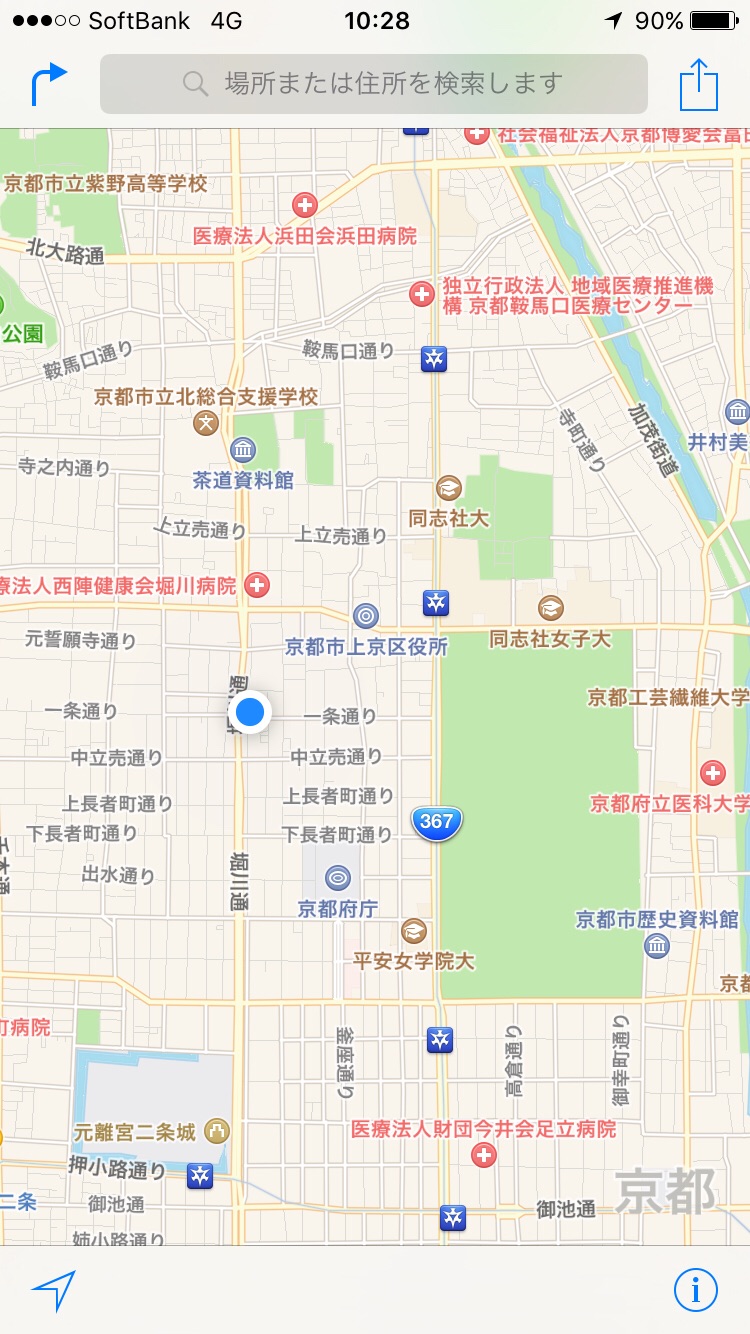The width and height of the screenshot is (750, 1334).
Task: Tap the place or address search field
Action: click(x=374, y=84)
